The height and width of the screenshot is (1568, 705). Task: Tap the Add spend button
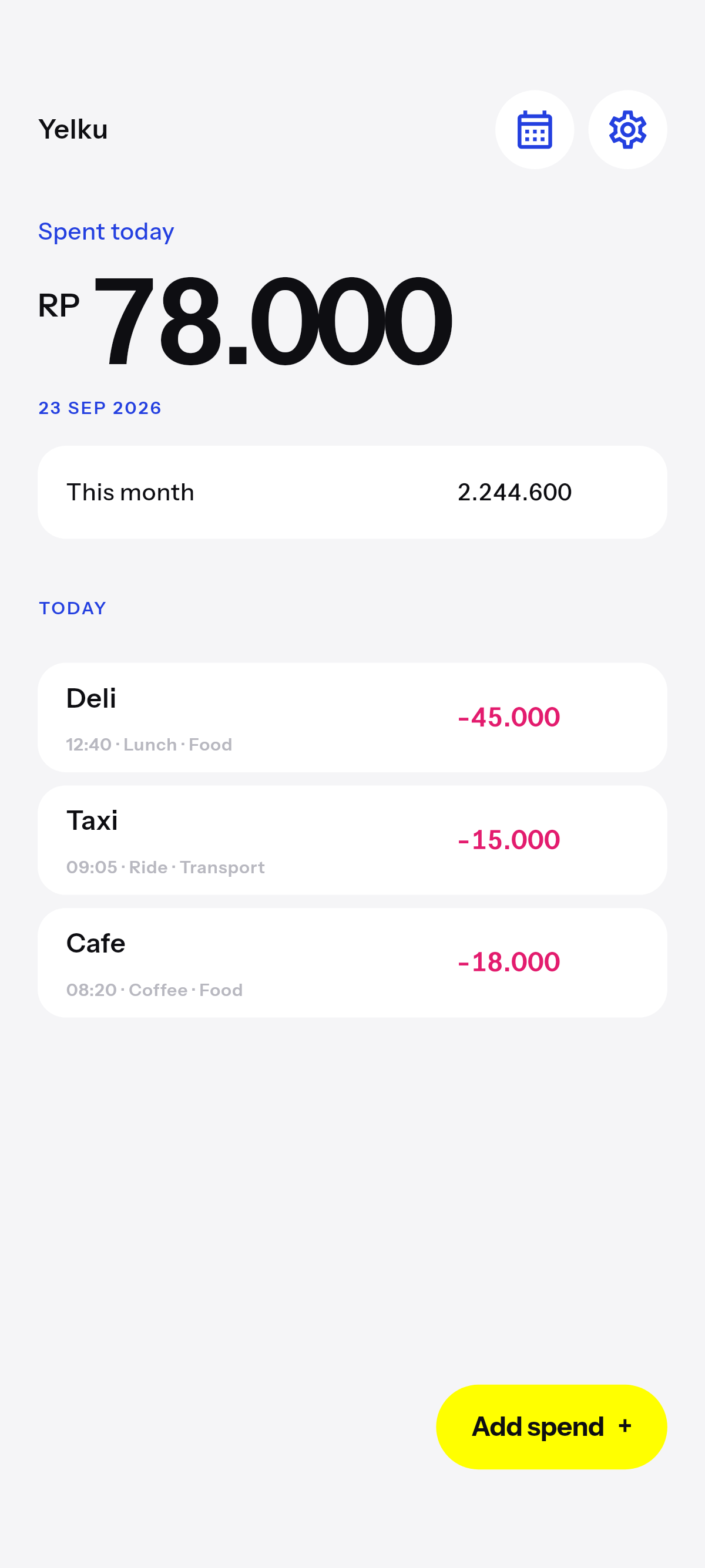click(551, 1426)
